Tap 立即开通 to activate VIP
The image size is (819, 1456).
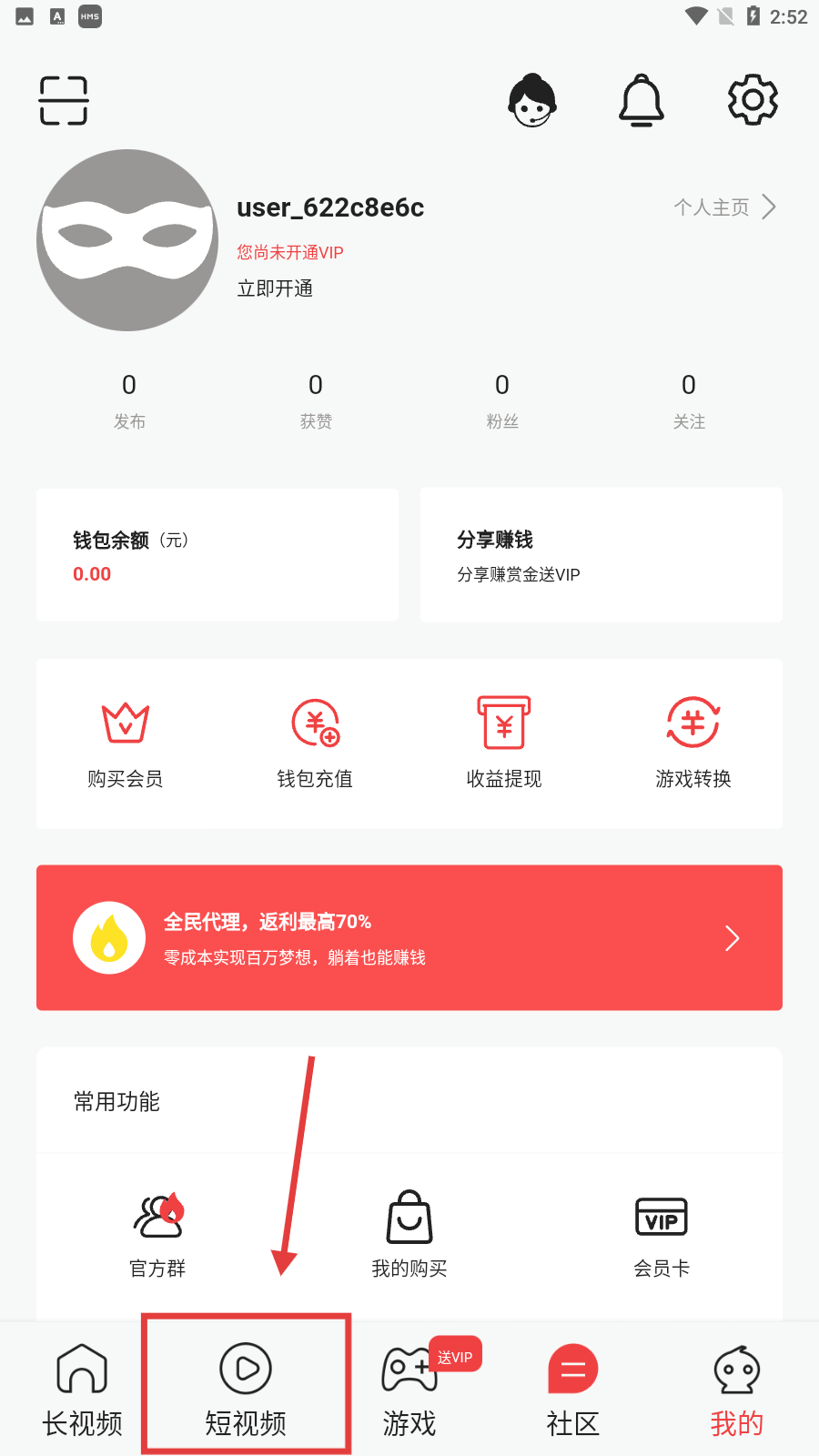(x=275, y=288)
